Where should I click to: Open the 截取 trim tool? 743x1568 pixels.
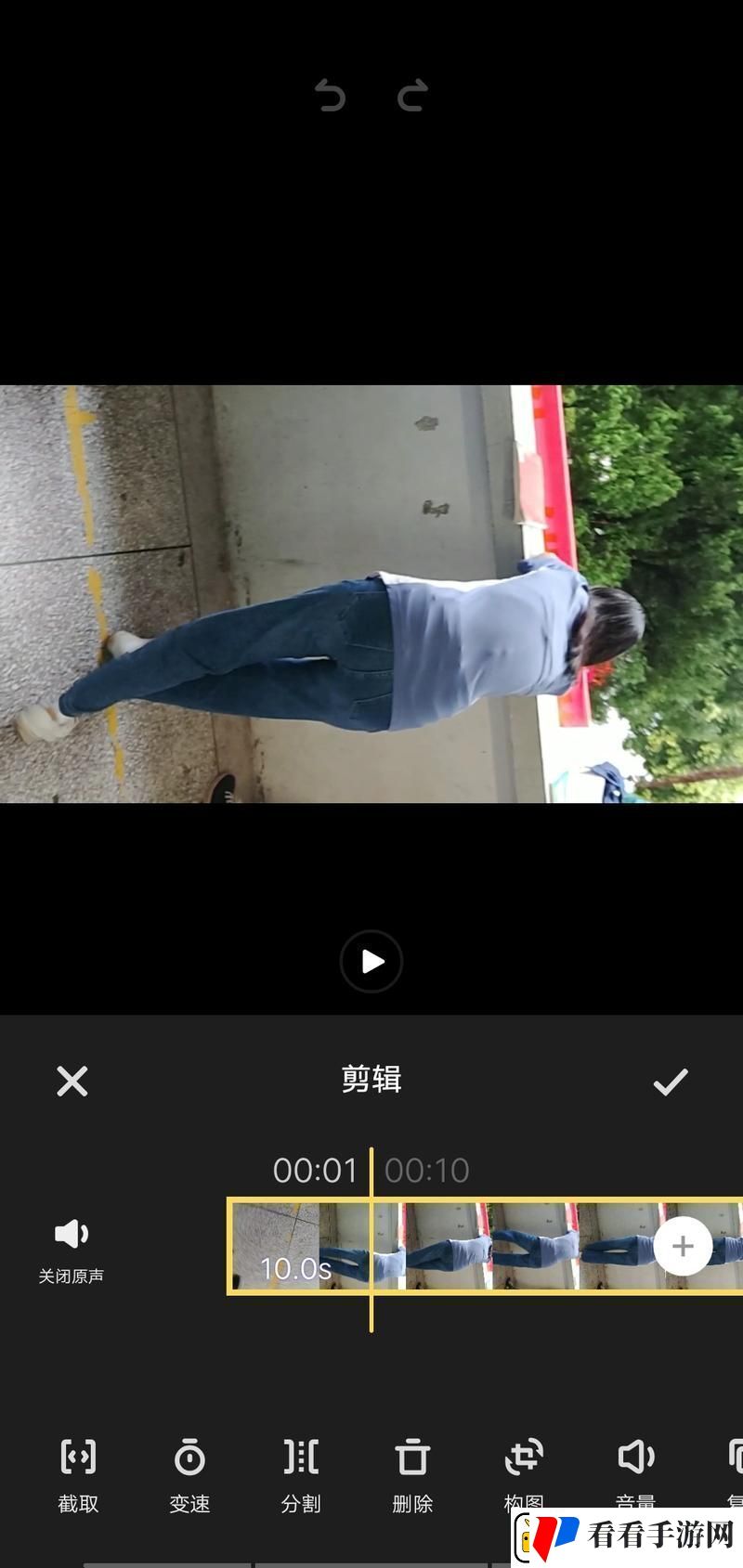[78, 1473]
